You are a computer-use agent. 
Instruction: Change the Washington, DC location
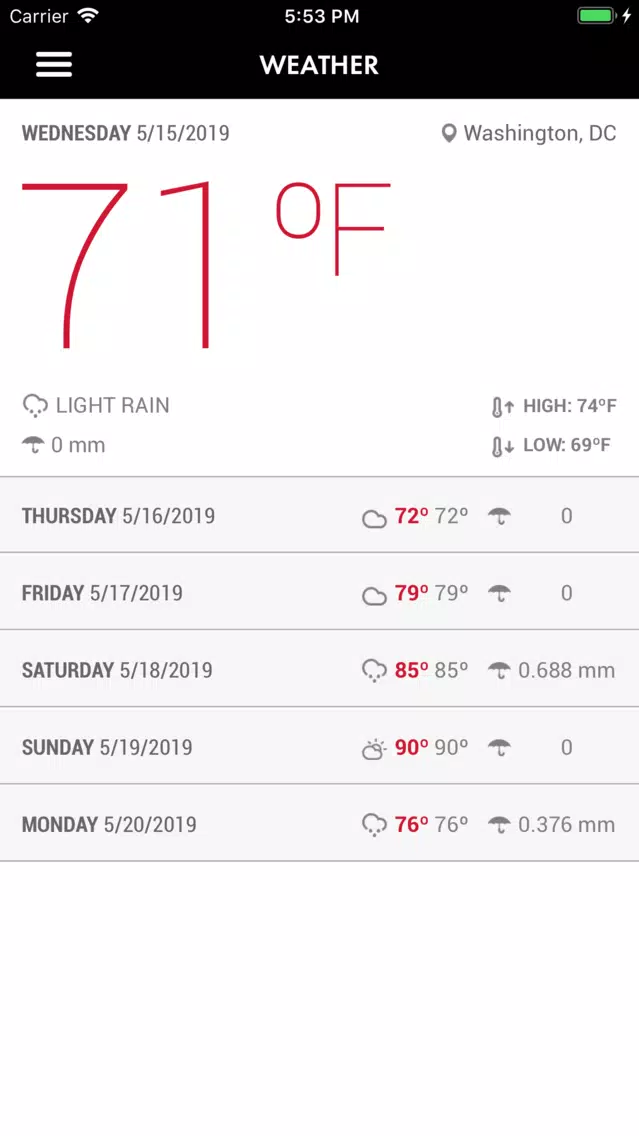529,133
